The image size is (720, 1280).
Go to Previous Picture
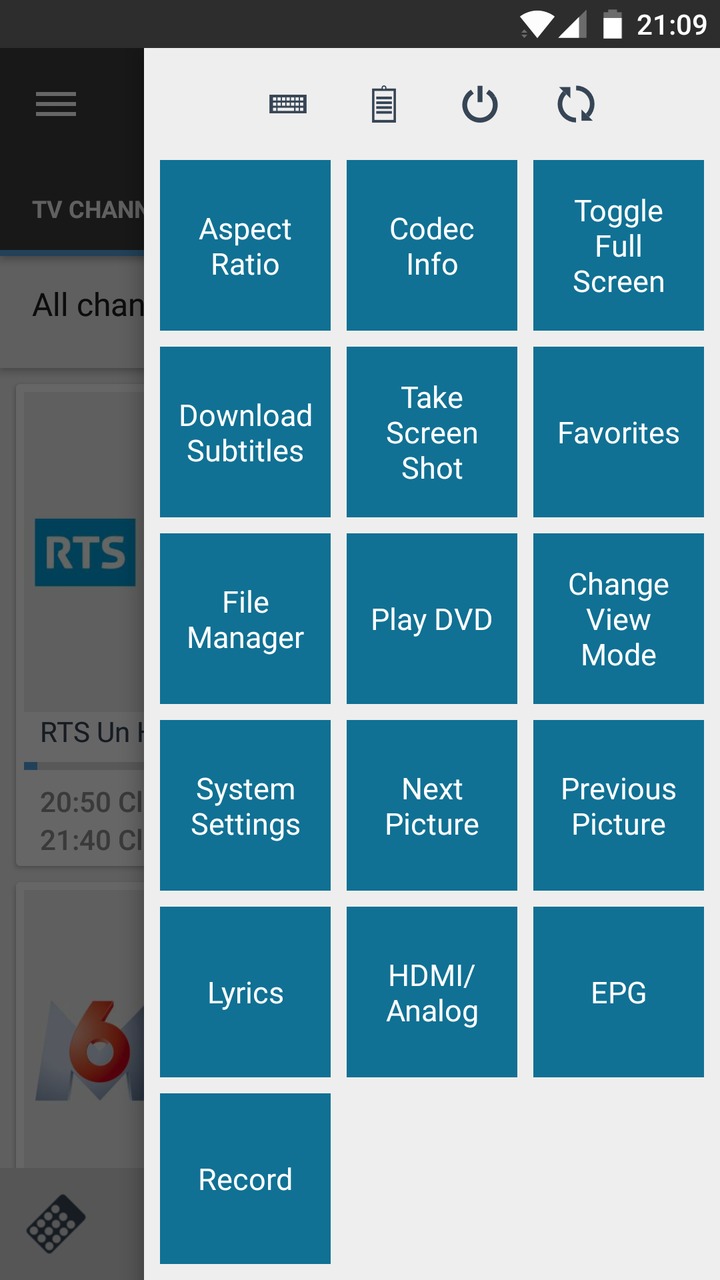(618, 805)
